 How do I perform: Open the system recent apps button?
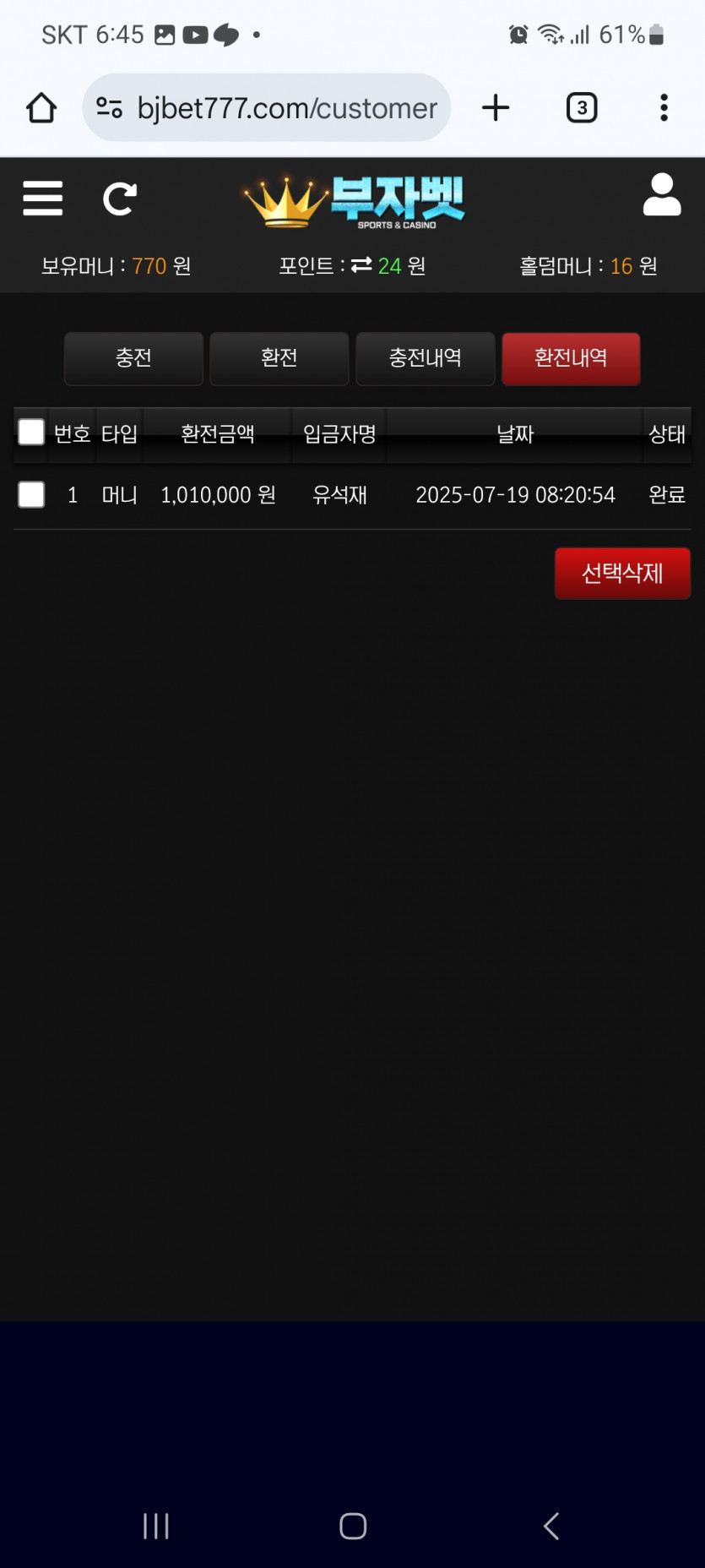(x=156, y=1526)
